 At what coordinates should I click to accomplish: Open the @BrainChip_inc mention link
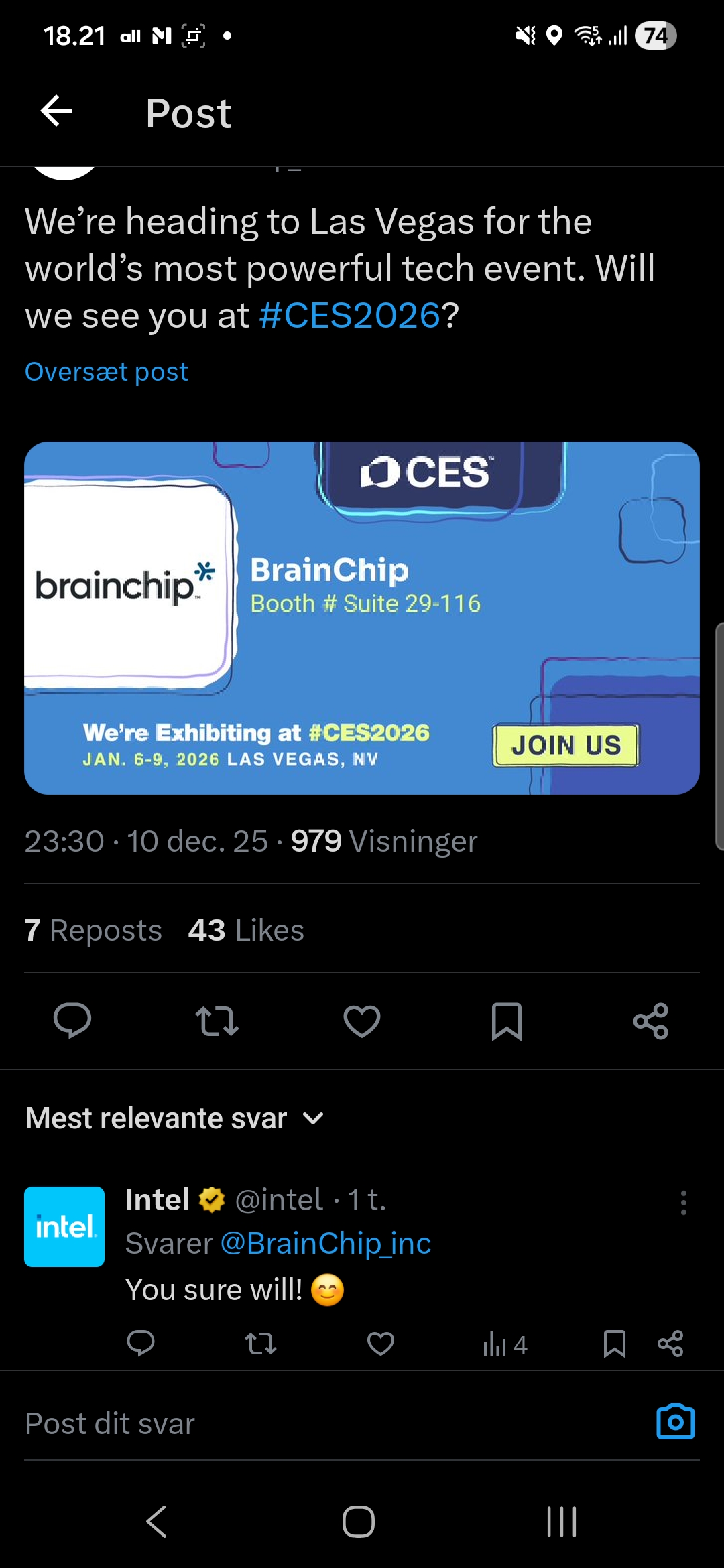point(326,1244)
